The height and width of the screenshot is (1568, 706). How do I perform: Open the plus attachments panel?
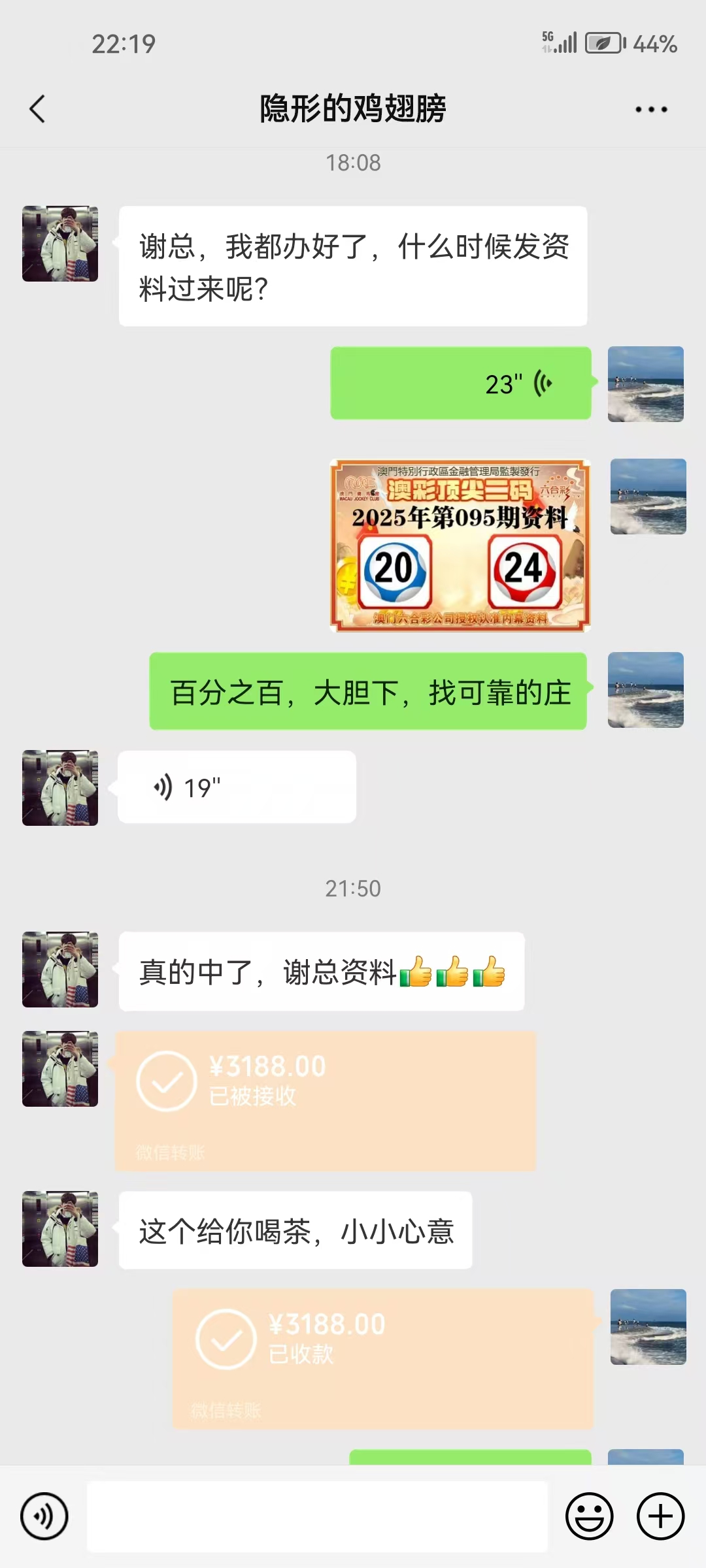pyautogui.click(x=660, y=1516)
